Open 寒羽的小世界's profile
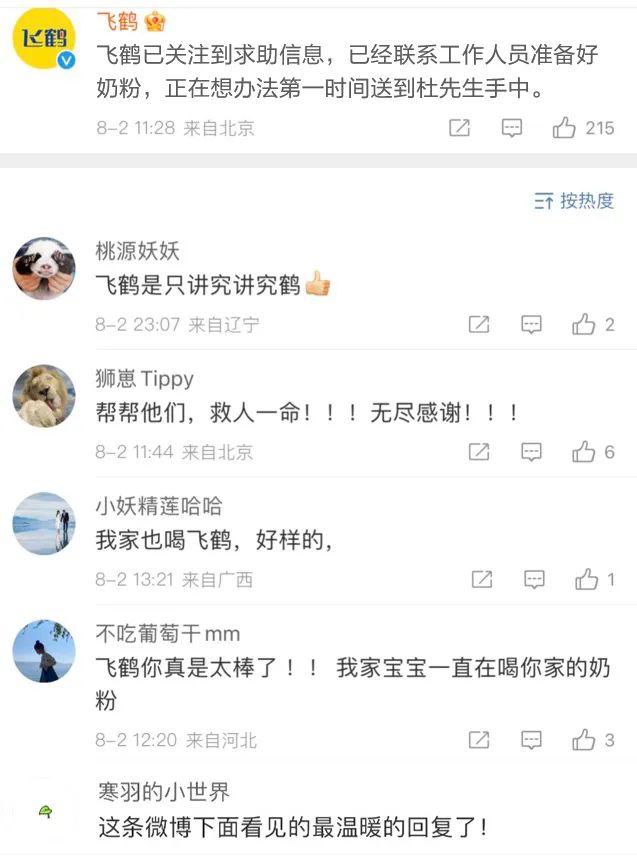This screenshot has width=637, height=856. pyautogui.click(x=44, y=811)
